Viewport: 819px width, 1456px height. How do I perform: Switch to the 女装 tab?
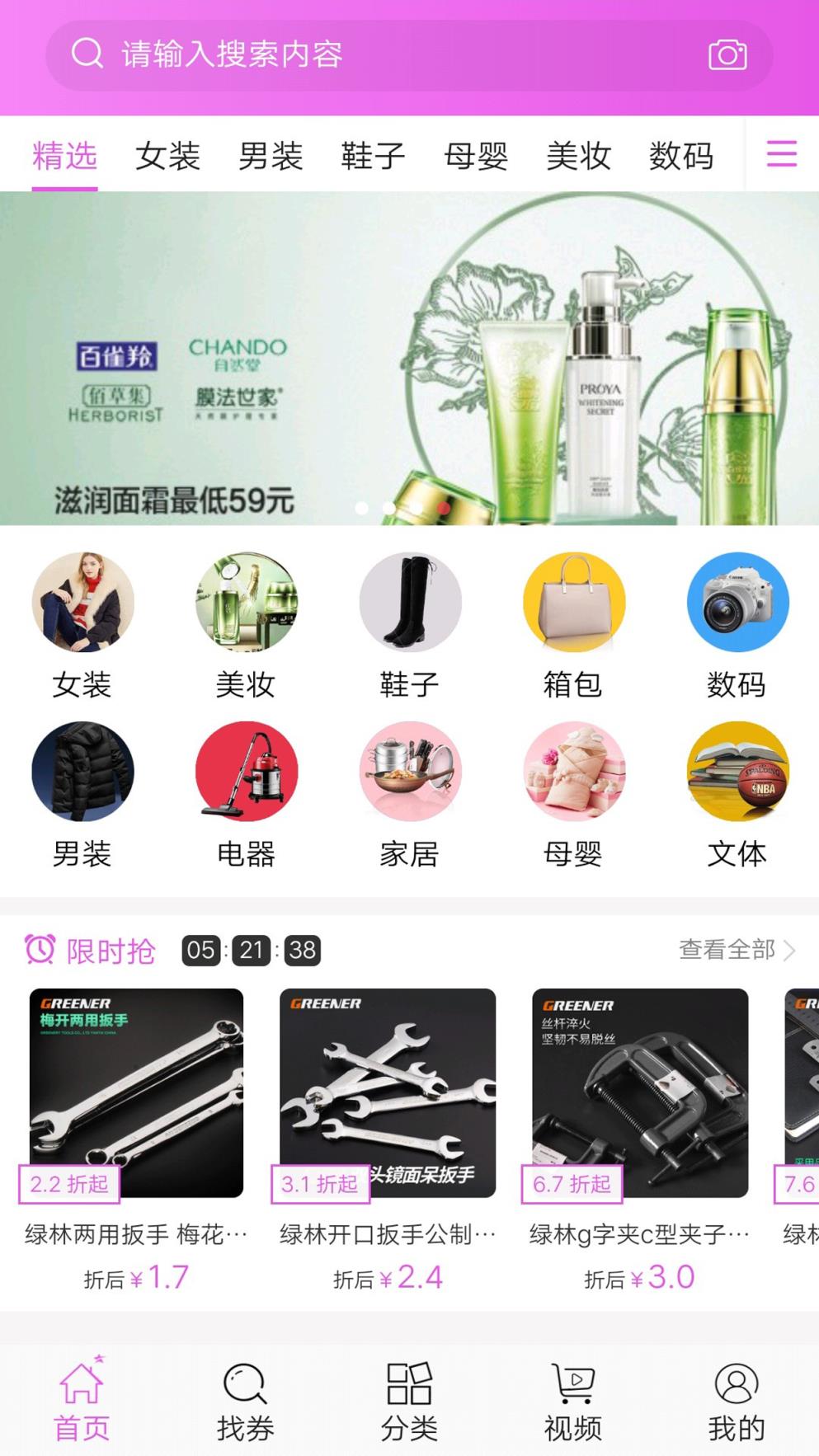(x=169, y=156)
